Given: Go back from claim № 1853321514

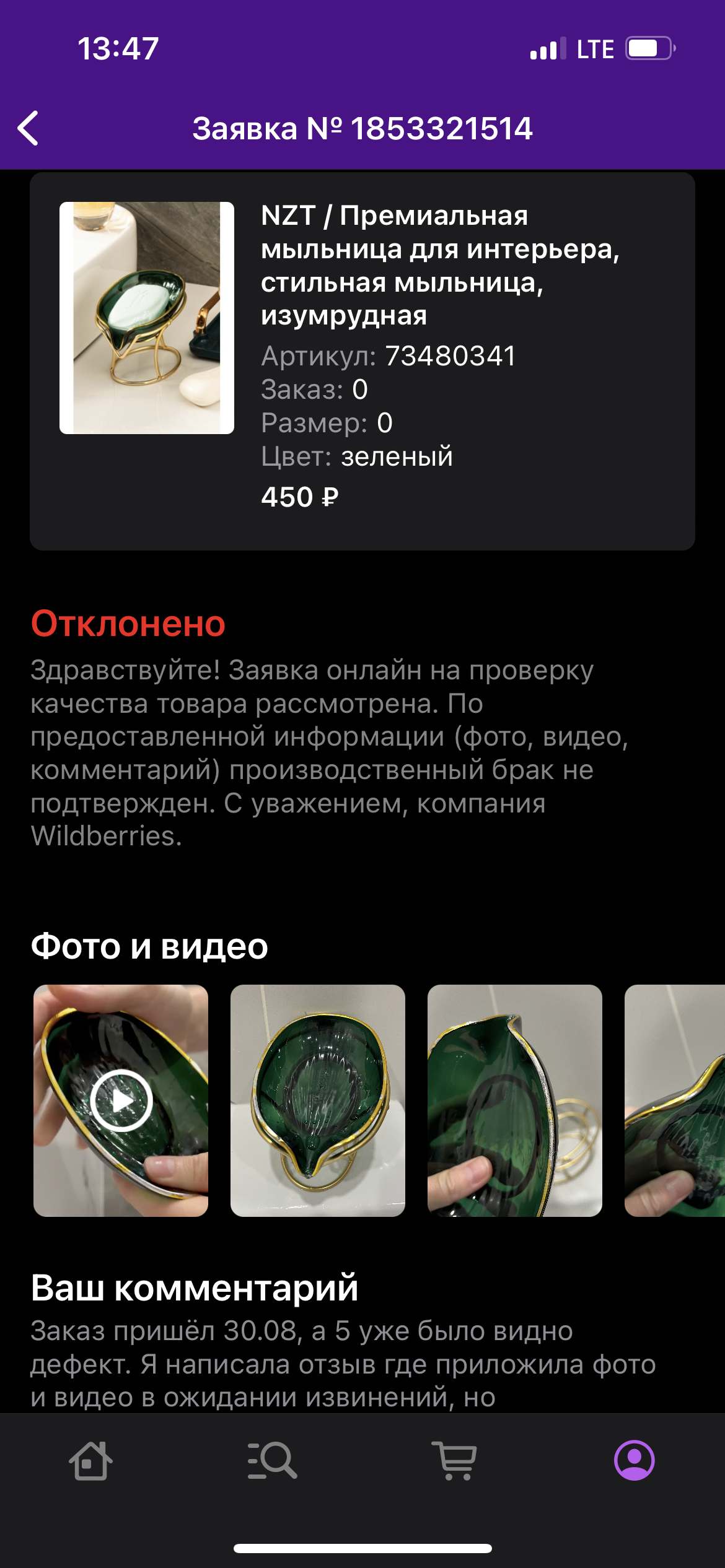Looking at the screenshot, I should pyautogui.click(x=29, y=128).
